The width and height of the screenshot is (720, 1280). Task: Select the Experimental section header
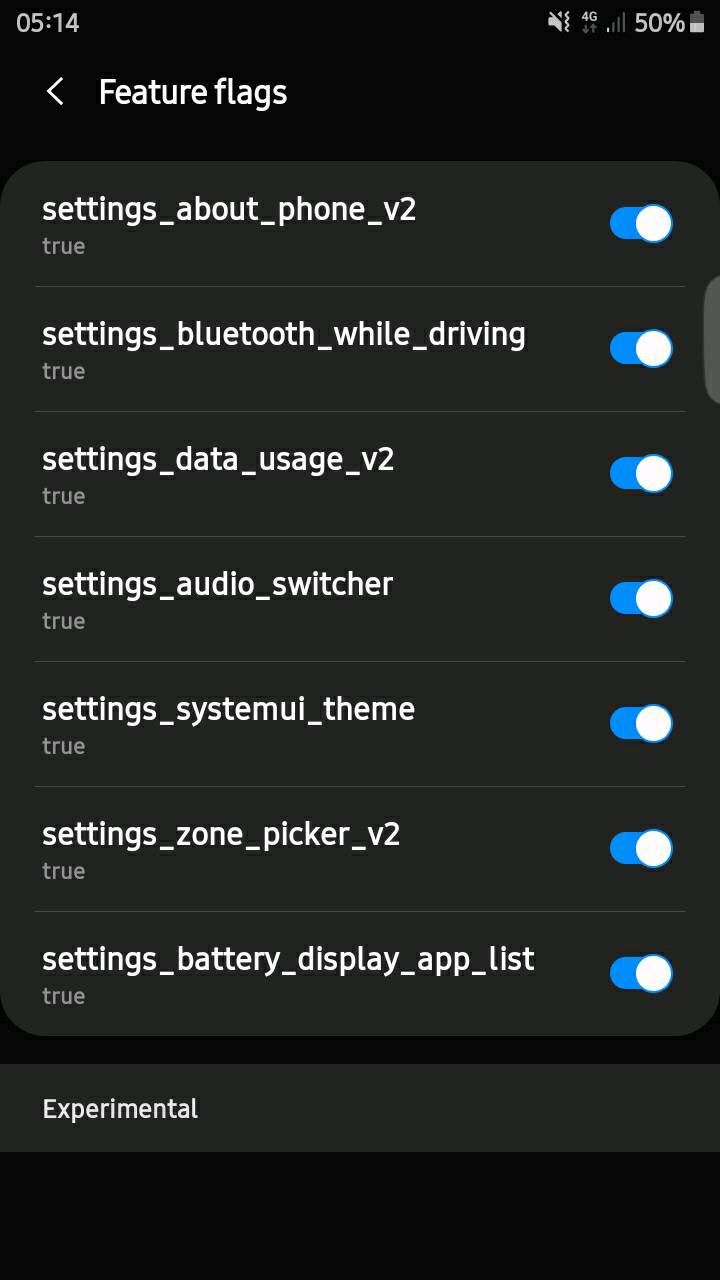coord(120,1108)
